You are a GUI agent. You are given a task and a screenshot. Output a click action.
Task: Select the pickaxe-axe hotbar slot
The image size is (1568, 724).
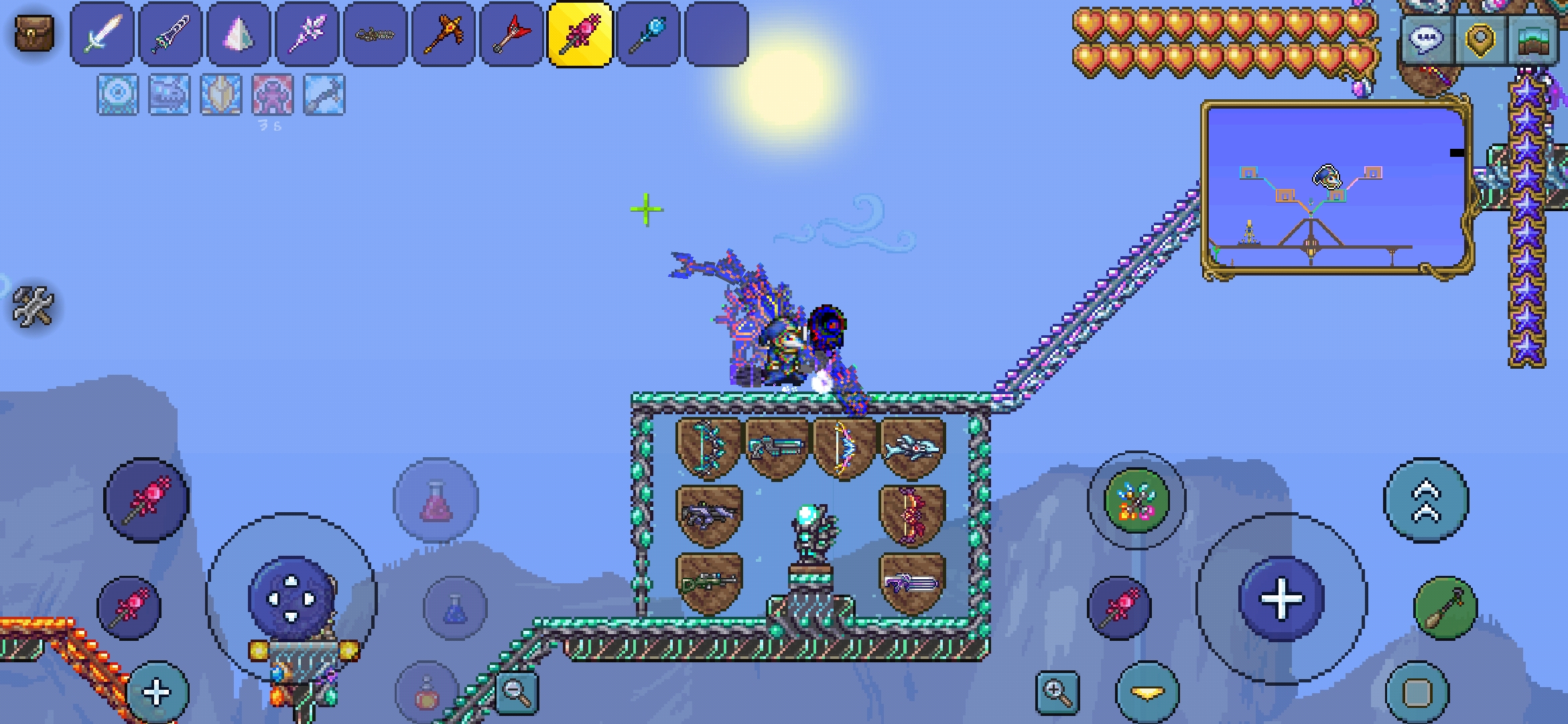[443, 34]
